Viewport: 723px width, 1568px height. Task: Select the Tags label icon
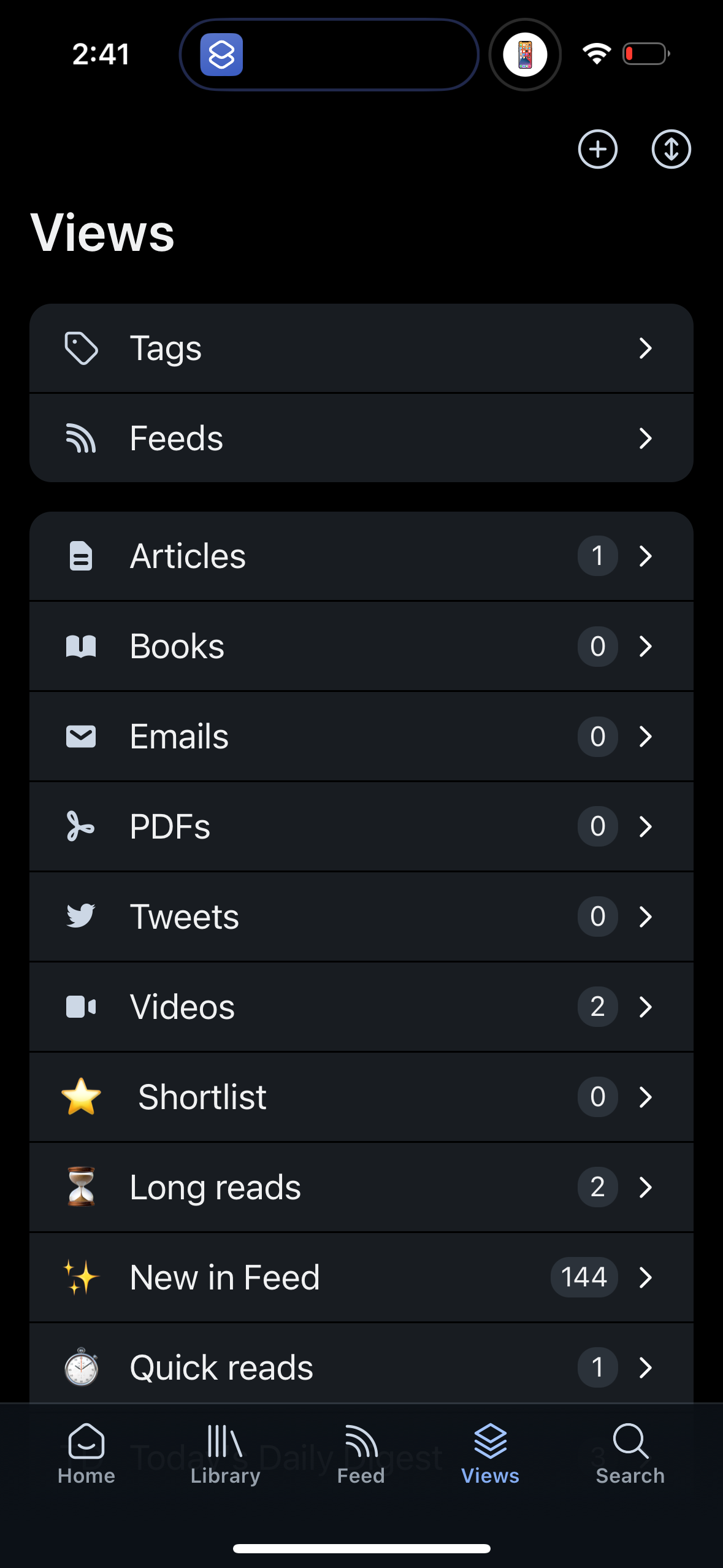pos(80,347)
